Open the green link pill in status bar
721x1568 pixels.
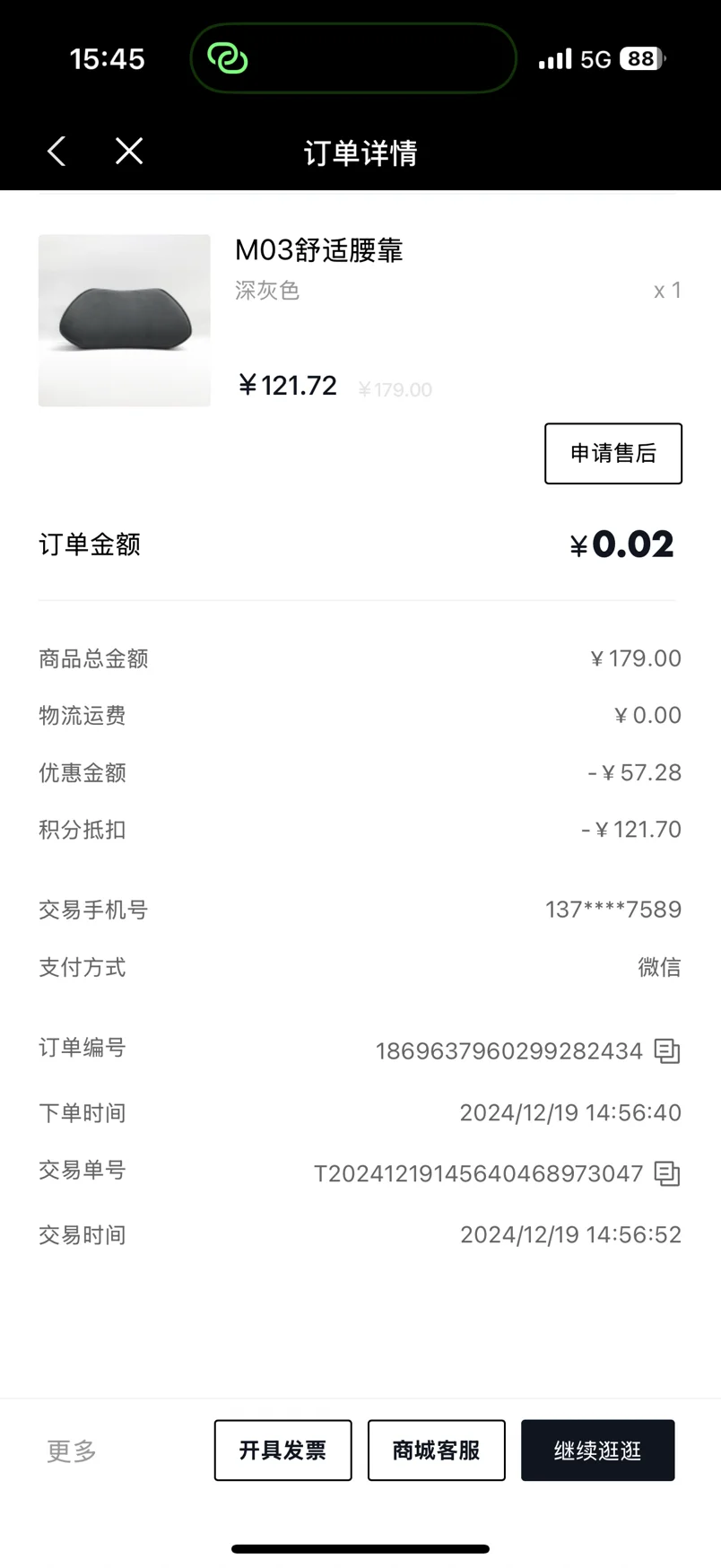(x=353, y=59)
